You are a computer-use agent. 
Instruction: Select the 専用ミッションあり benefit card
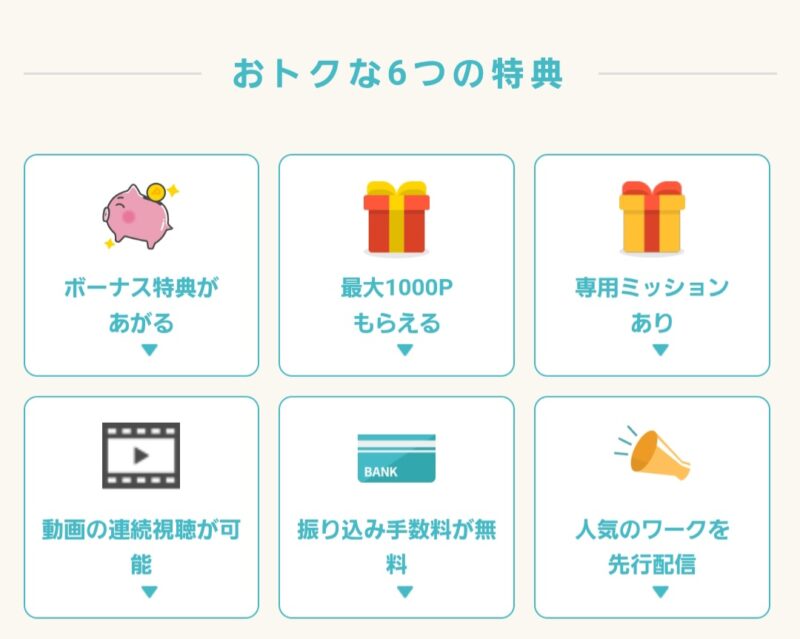pyautogui.click(x=652, y=265)
